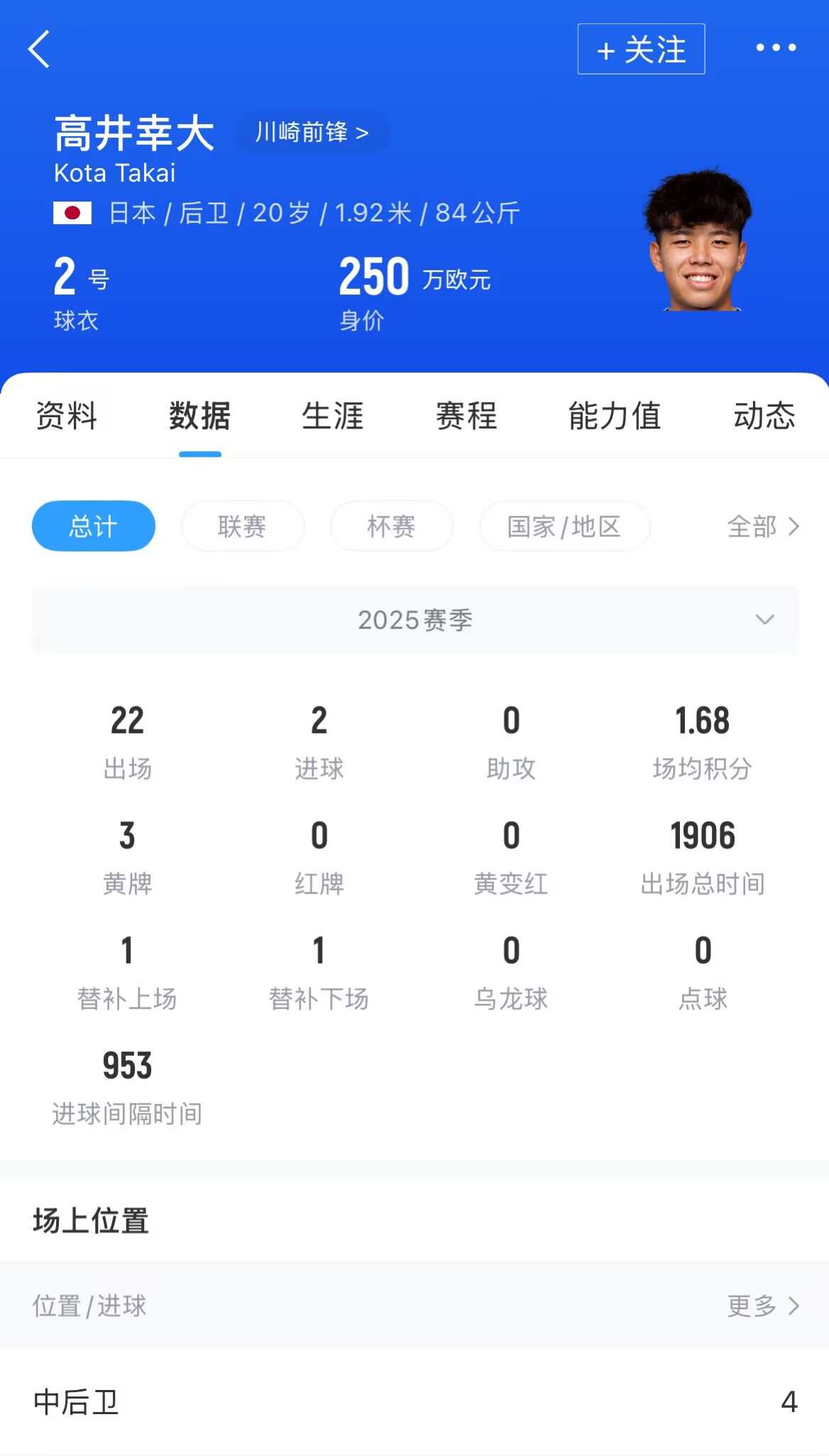
Task: View the 能力值 tab
Action: [x=615, y=416]
